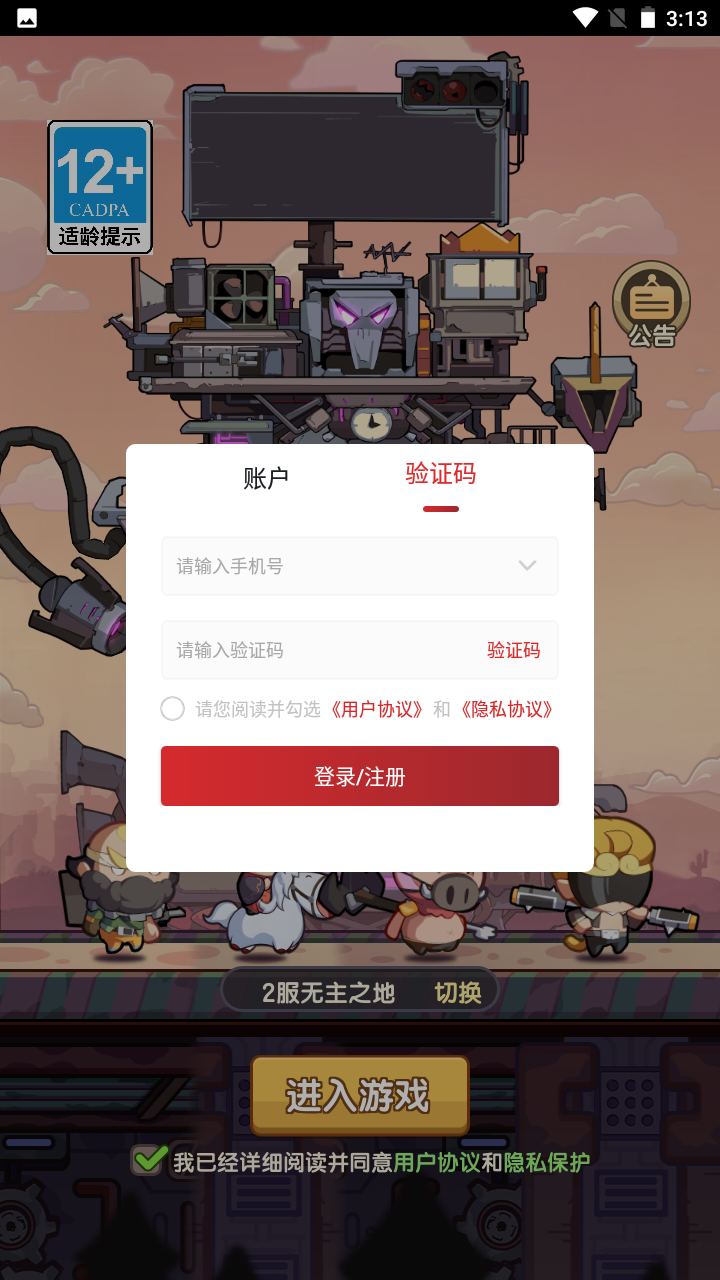This screenshot has height=1280, width=720.
Task: Open the red 《隐私协议》 link
Action: pos(505,709)
